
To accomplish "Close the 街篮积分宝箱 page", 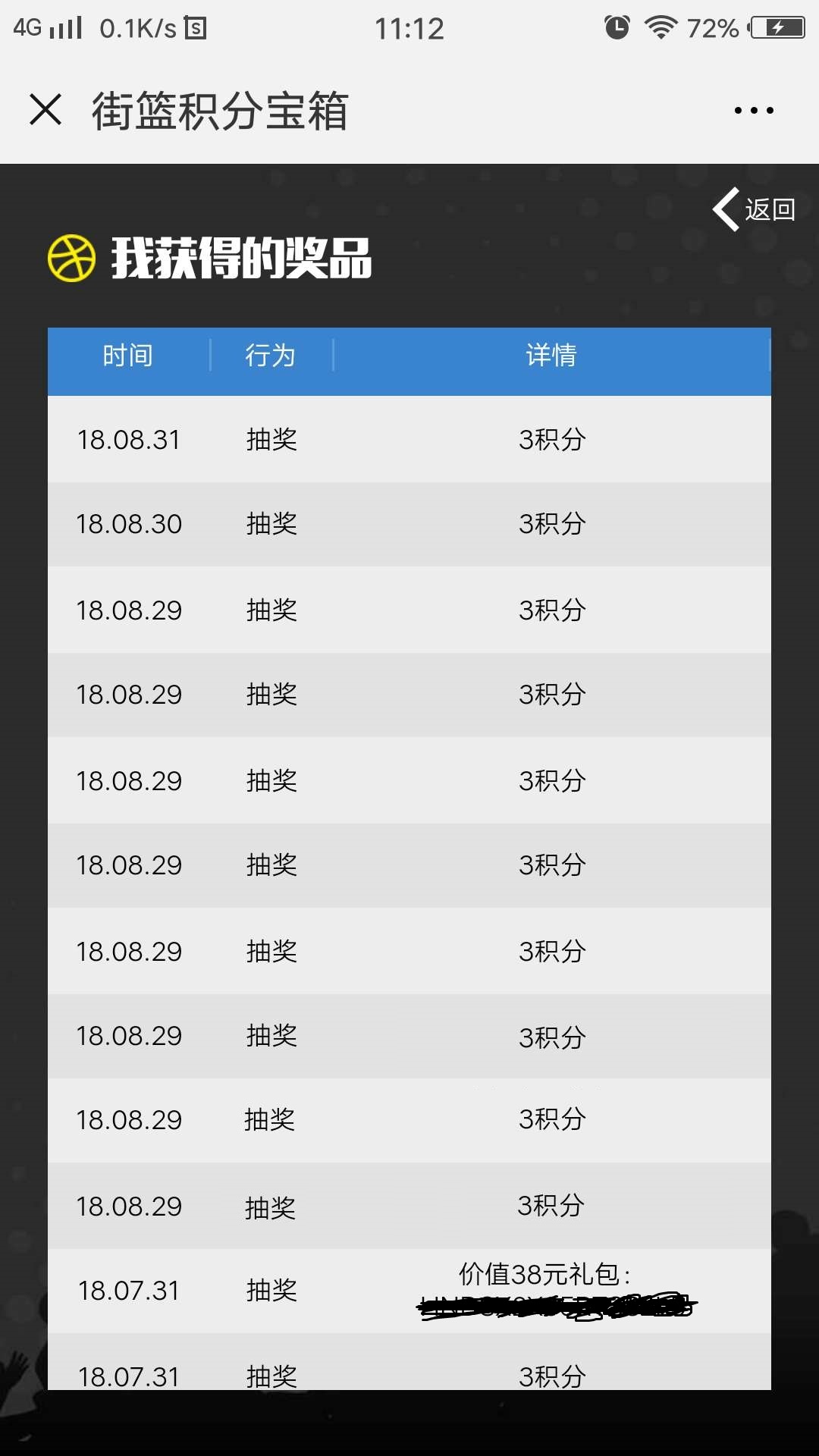I will coord(45,110).
